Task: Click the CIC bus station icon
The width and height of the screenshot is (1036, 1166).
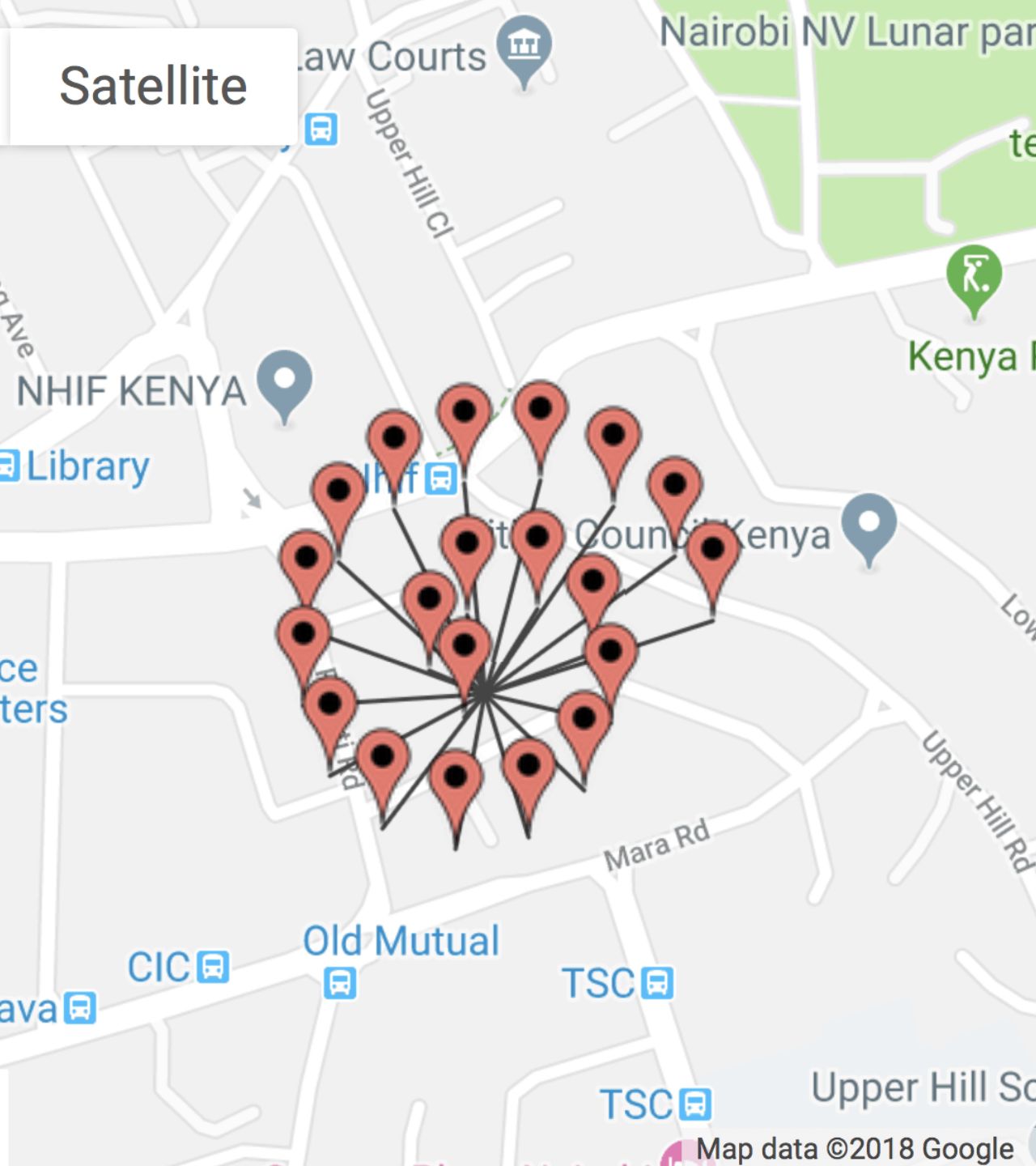Action: pyautogui.click(x=214, y=968)
